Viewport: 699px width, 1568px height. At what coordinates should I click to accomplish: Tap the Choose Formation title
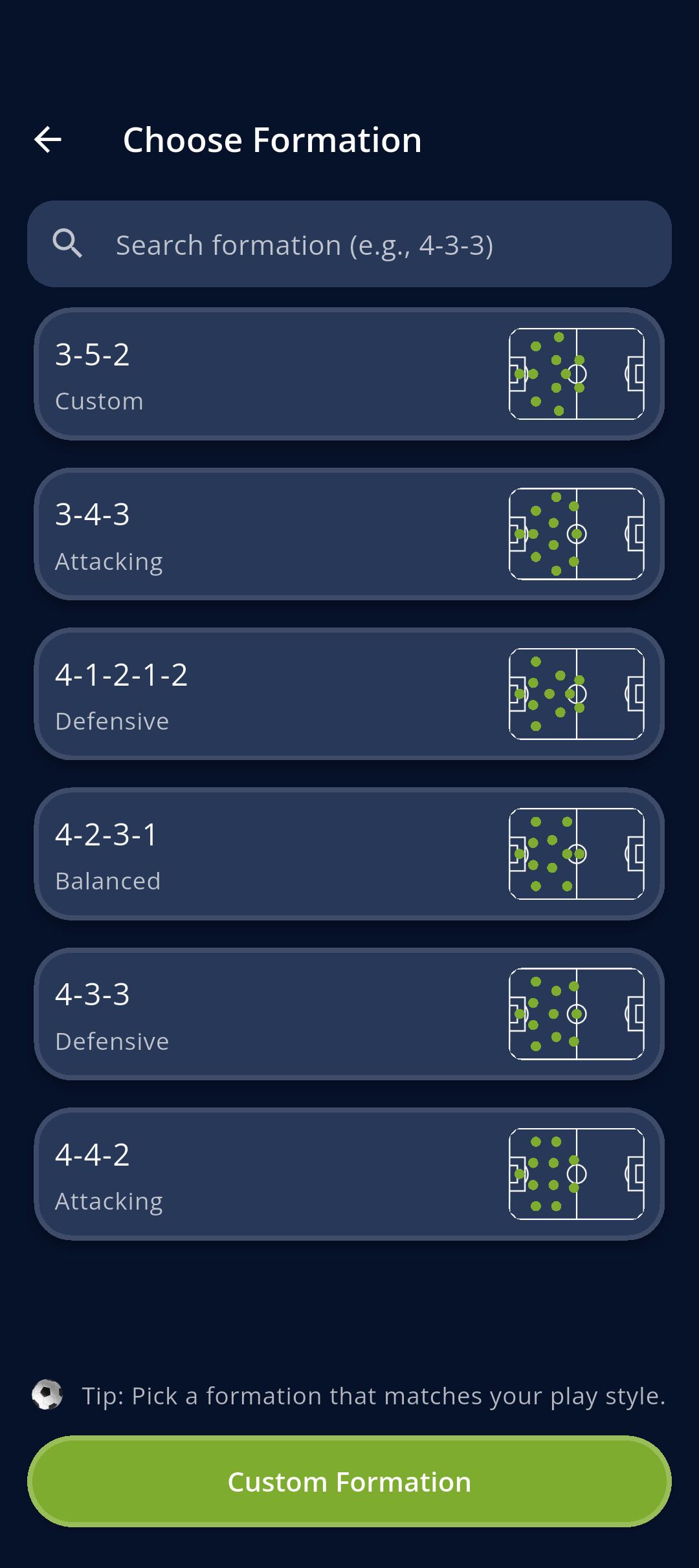(272, 140)
